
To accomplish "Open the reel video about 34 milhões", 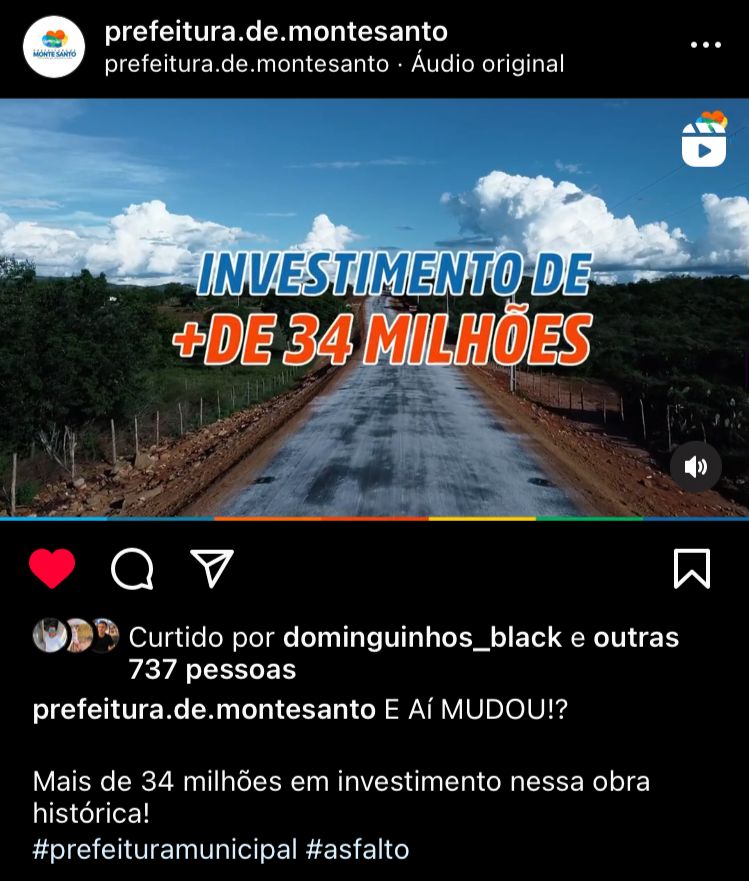I will coord(374,400).
